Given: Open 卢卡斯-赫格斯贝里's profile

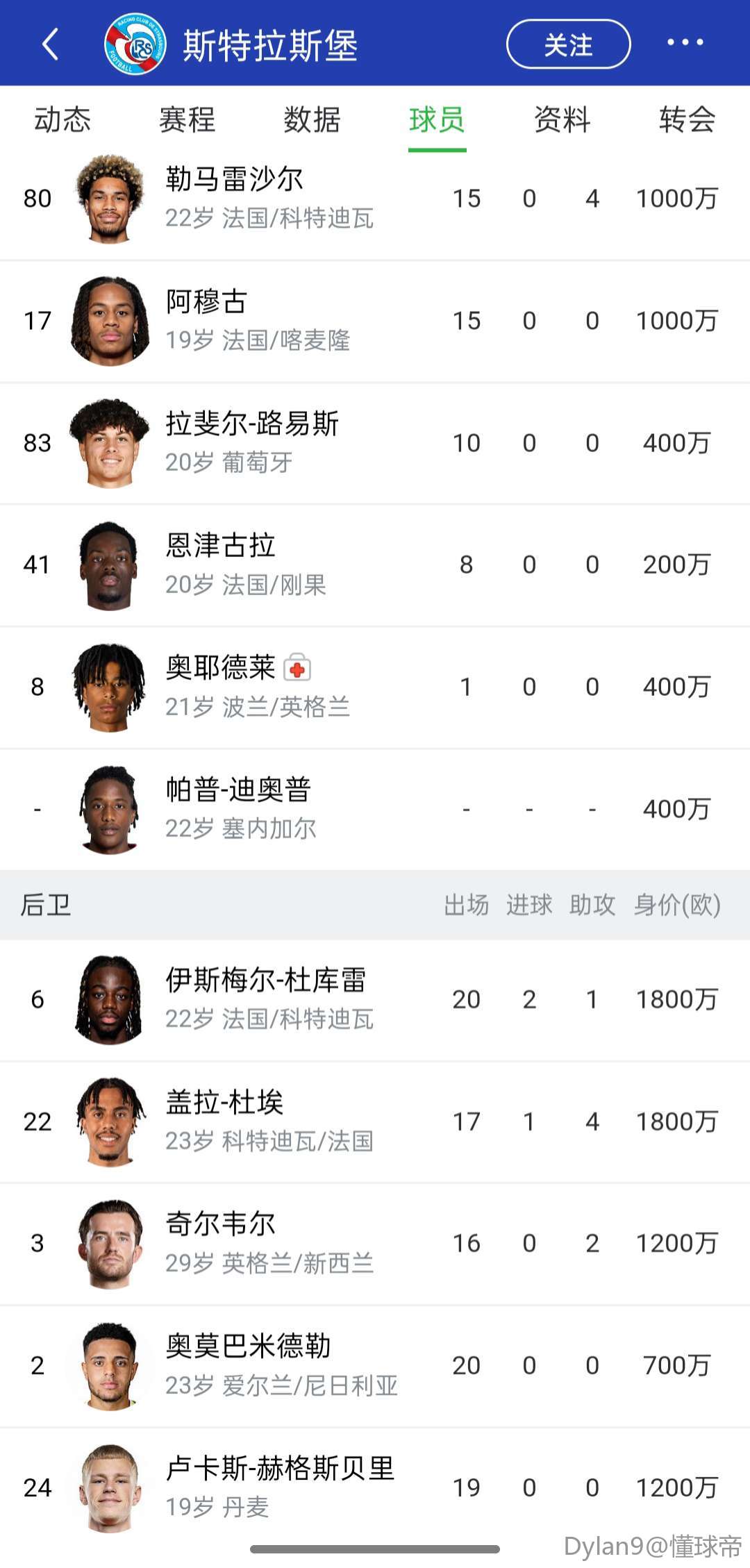Looking at the screenshot, I should 280,1487.
